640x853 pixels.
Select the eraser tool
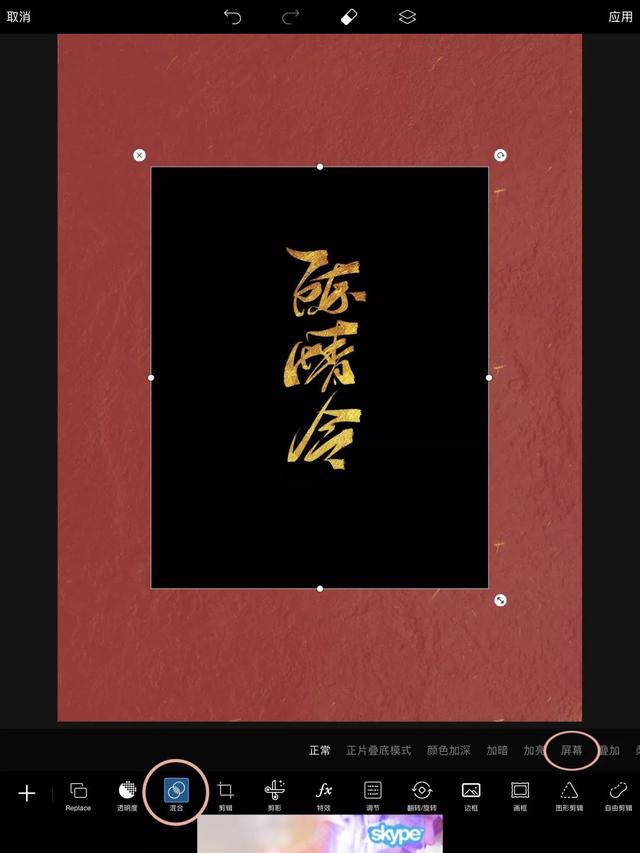348,17
